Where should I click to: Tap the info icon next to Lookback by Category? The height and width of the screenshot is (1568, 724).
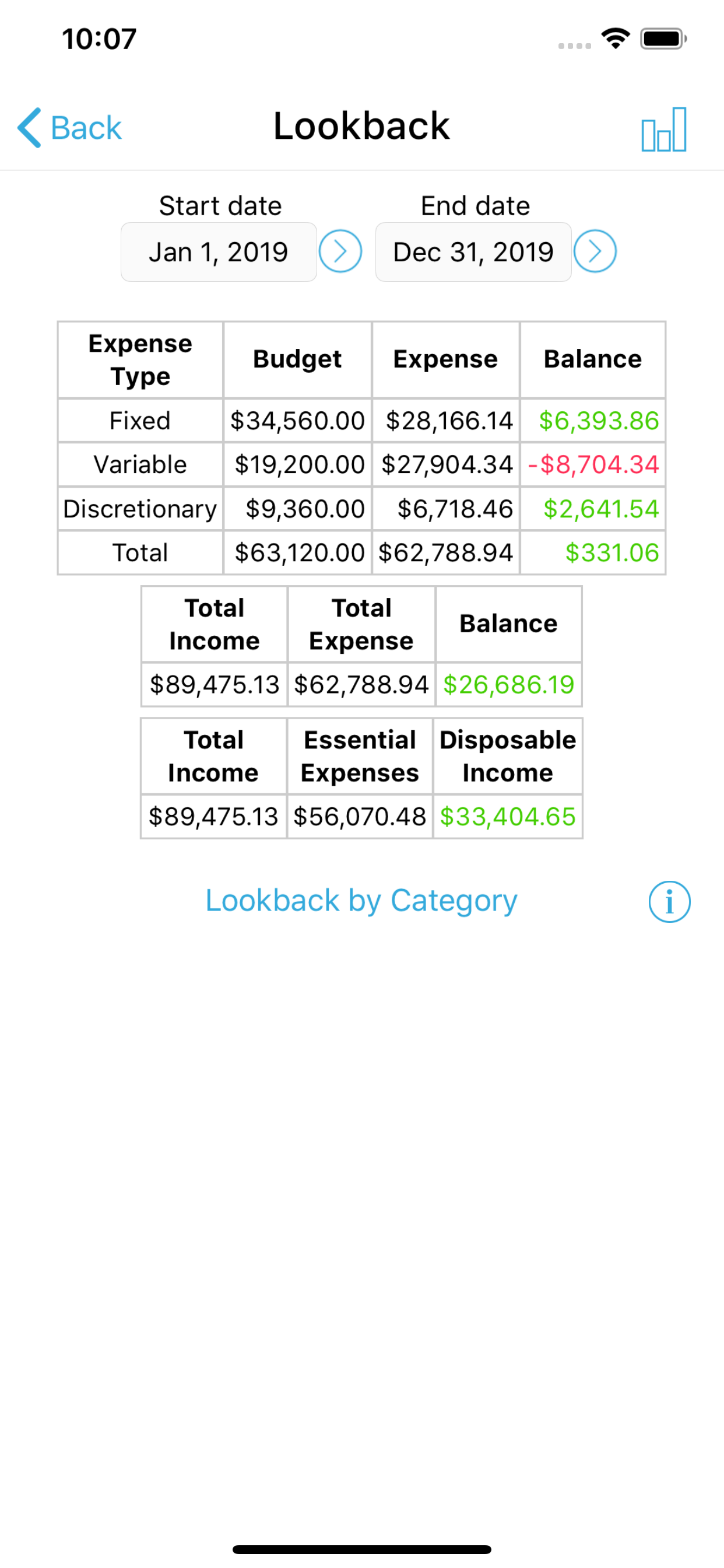[x=669, y=902]
